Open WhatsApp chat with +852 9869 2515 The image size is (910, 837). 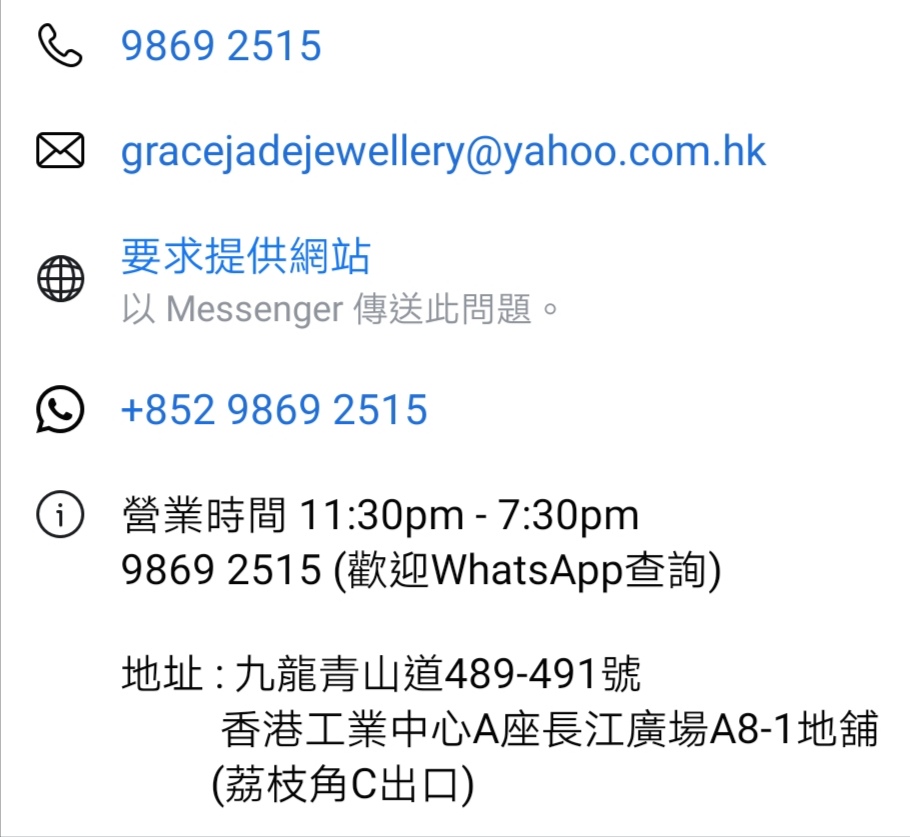point(274,410)
